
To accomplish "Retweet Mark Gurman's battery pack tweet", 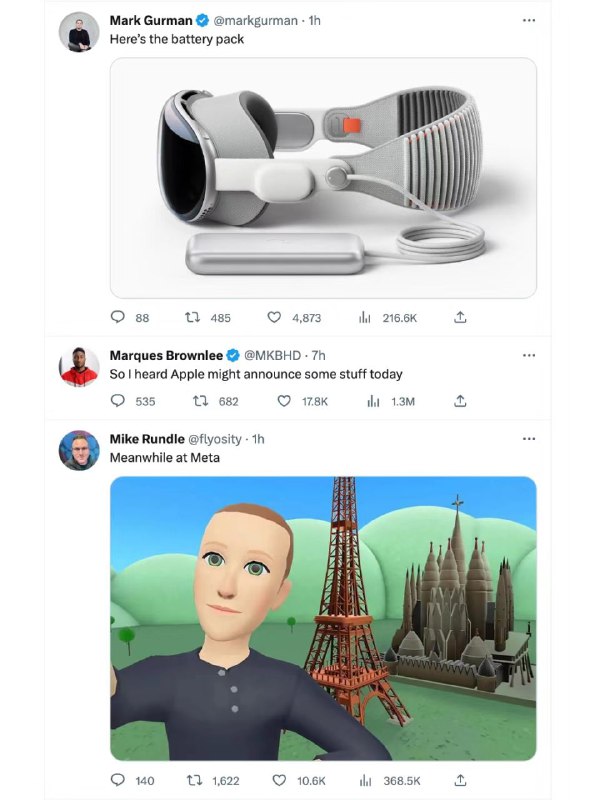I will 192,318.
